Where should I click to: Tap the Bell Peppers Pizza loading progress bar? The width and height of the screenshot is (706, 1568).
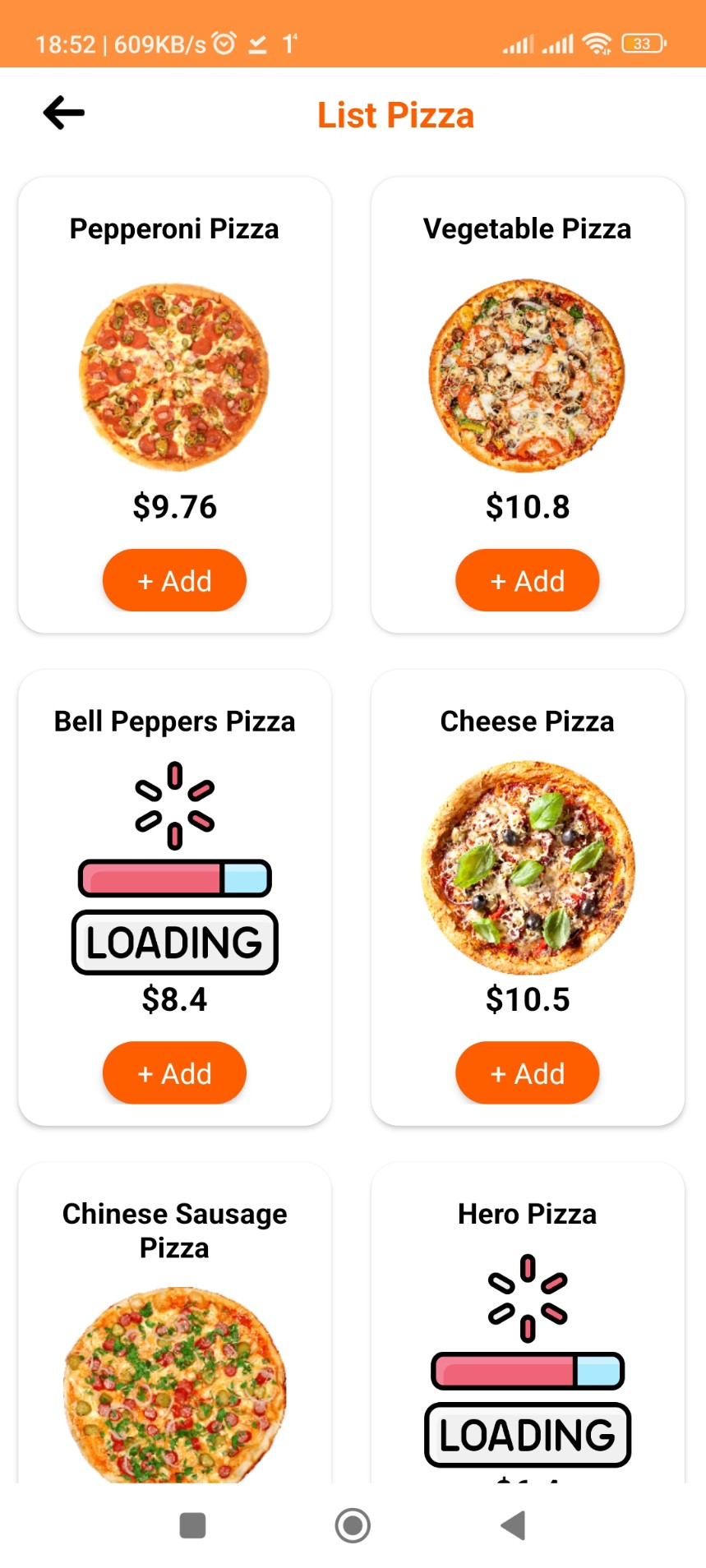pos(174,877)
